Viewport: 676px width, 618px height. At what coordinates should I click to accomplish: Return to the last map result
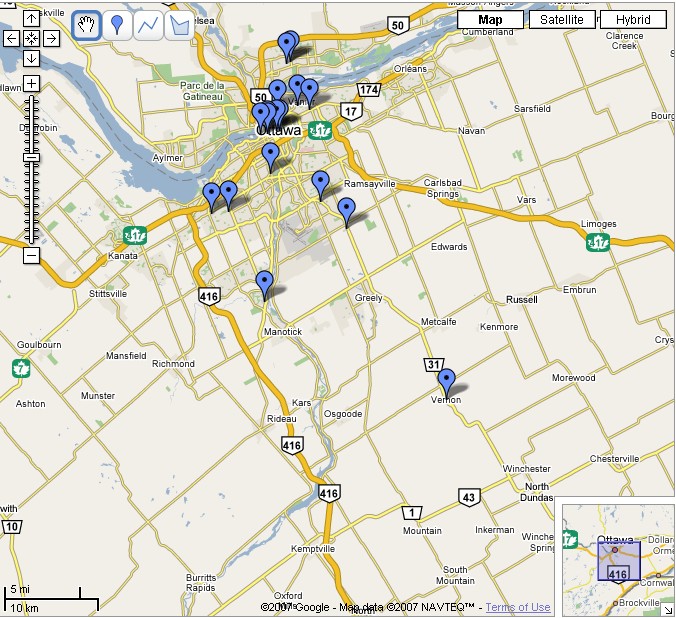31,38
